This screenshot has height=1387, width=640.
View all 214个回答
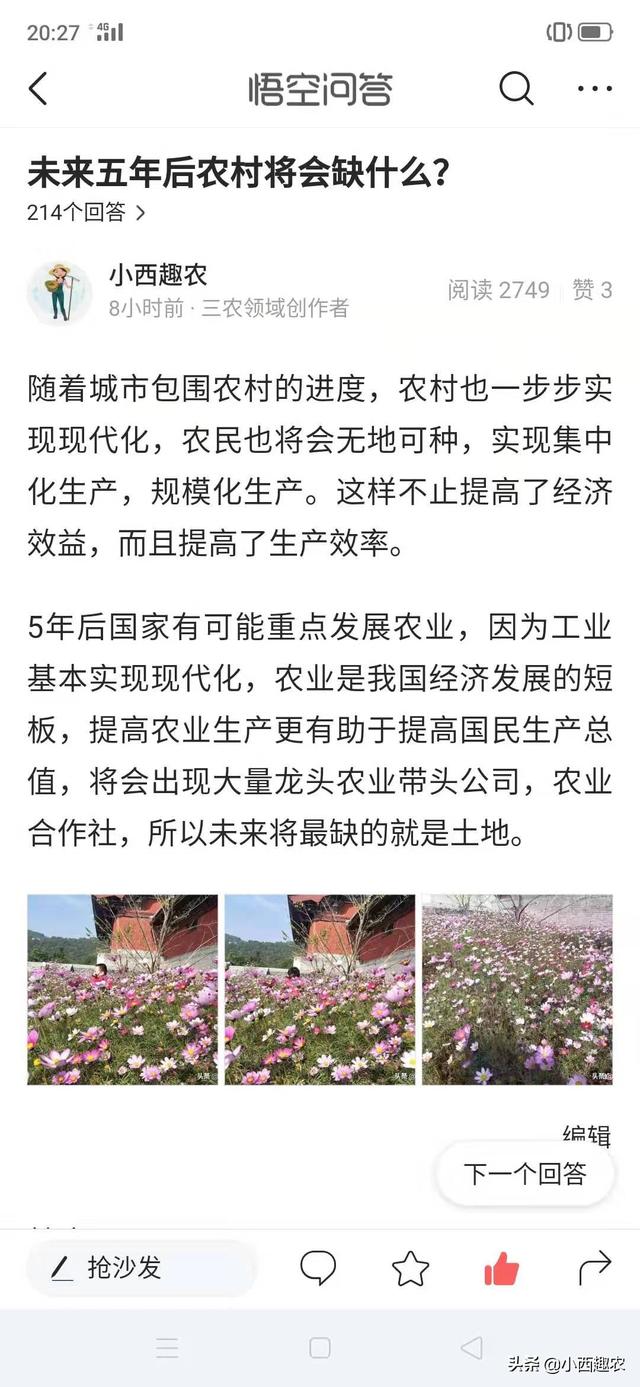click(x=87, y=212)
